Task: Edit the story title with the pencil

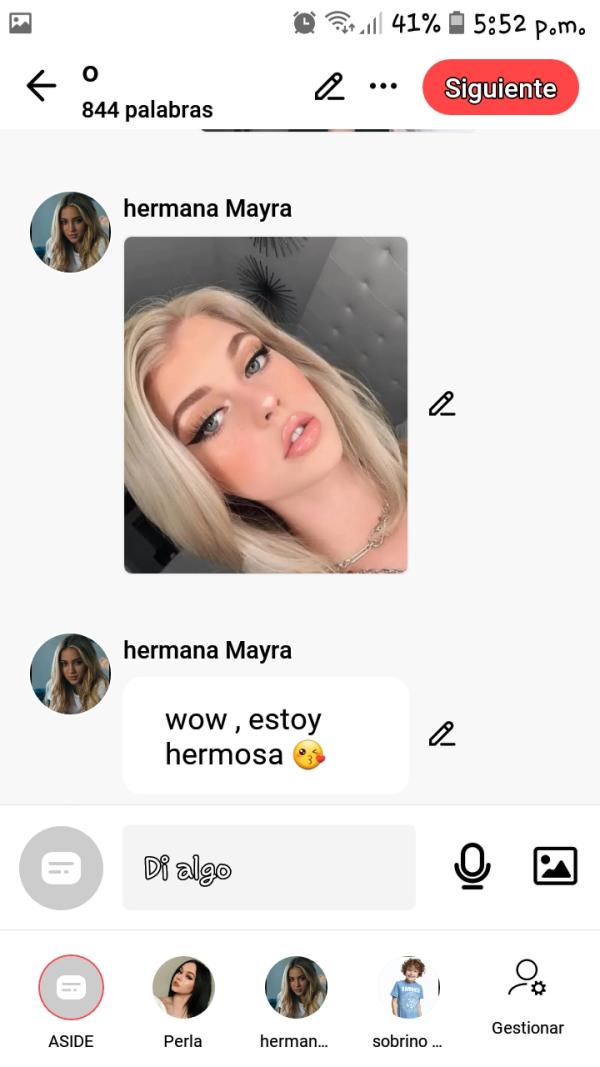Action: 329,87
